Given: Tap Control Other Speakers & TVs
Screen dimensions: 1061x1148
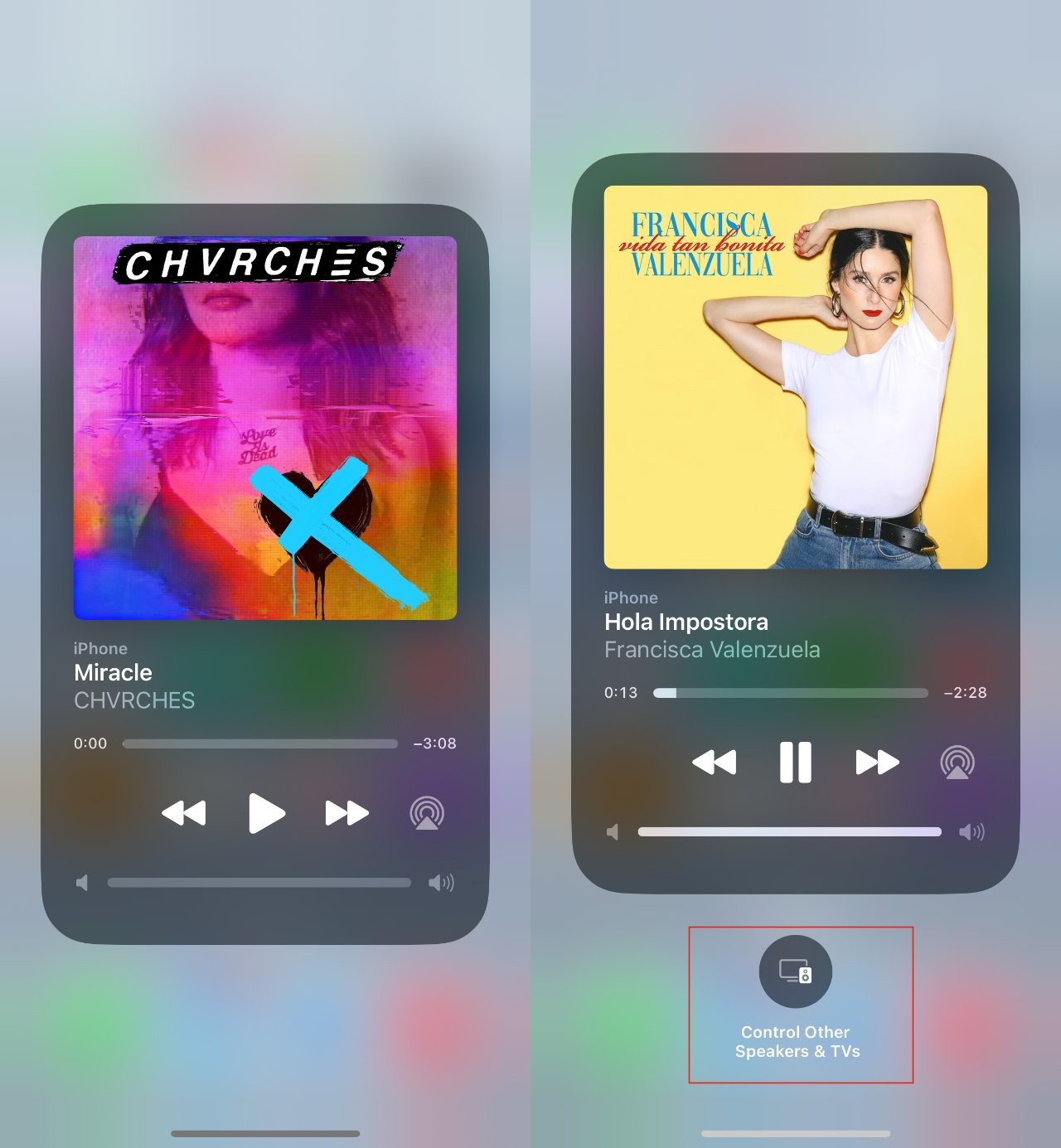Looking at the screenshot, I should coord(796,971).
